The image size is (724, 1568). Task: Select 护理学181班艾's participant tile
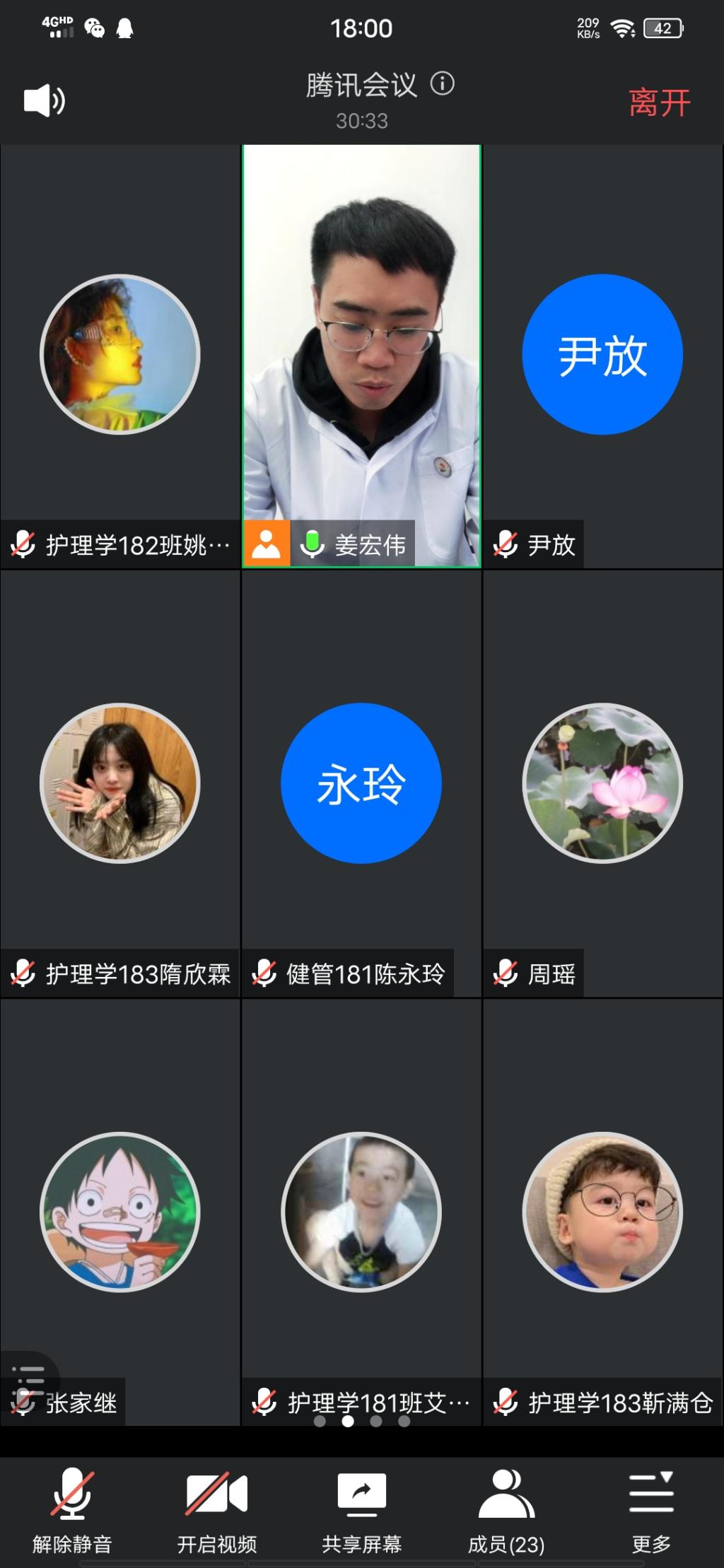361,1212
